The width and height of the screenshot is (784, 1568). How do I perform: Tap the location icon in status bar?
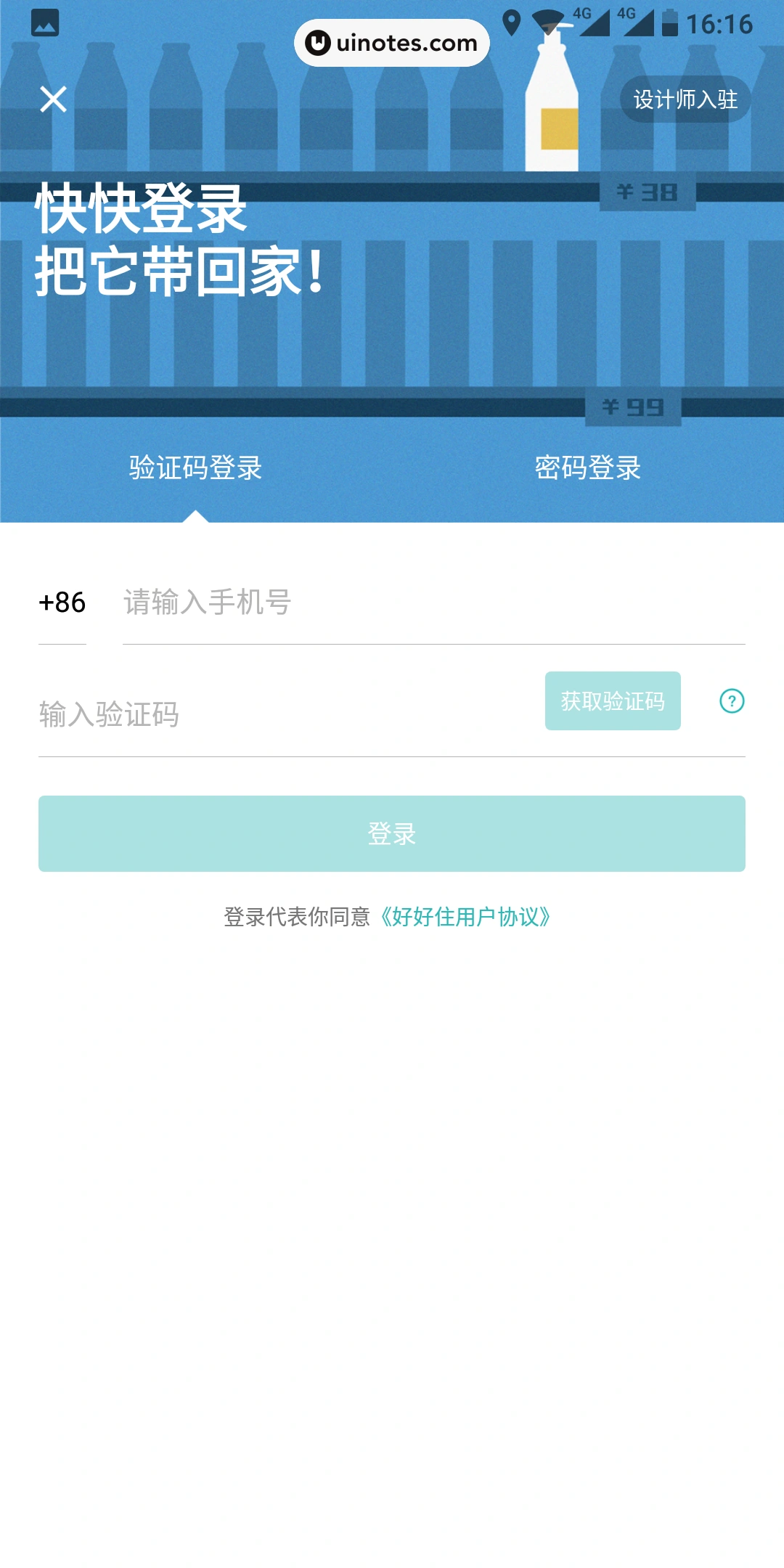click(513, 21)
